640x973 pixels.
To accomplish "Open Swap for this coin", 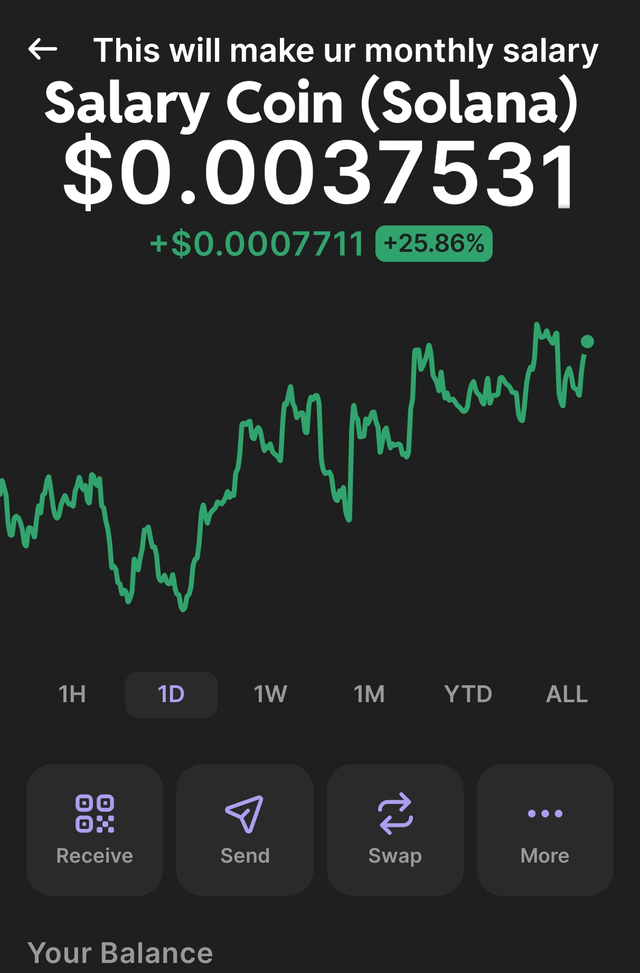I will [395, 829].
